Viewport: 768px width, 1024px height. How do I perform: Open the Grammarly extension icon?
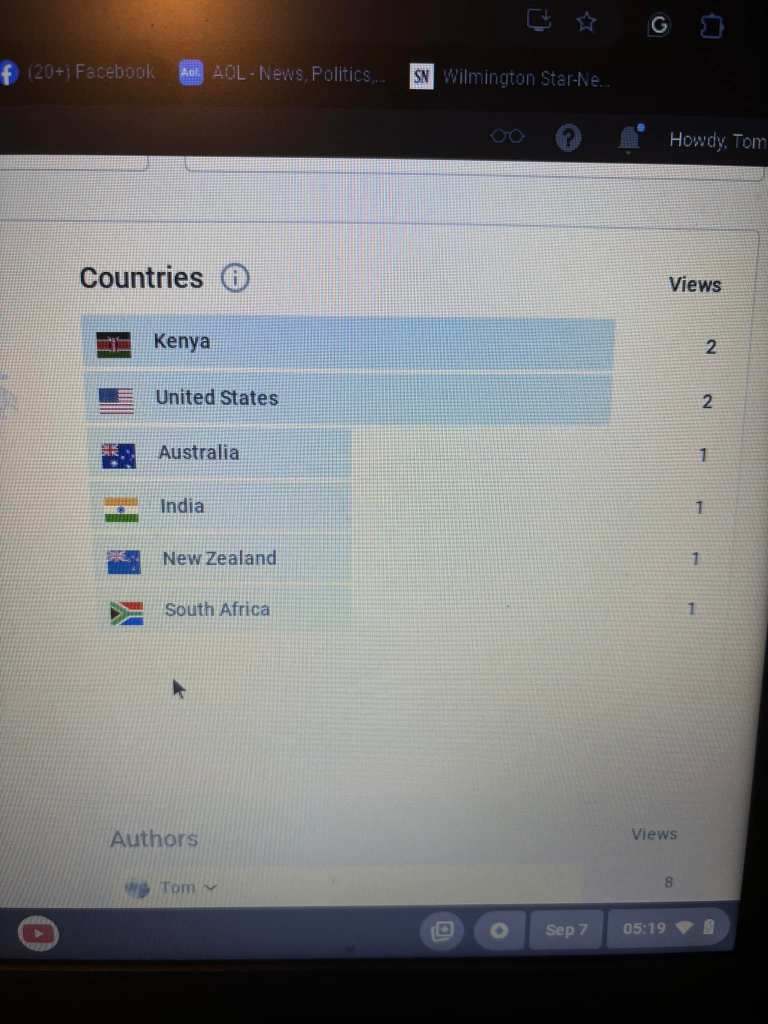[658, 25]
